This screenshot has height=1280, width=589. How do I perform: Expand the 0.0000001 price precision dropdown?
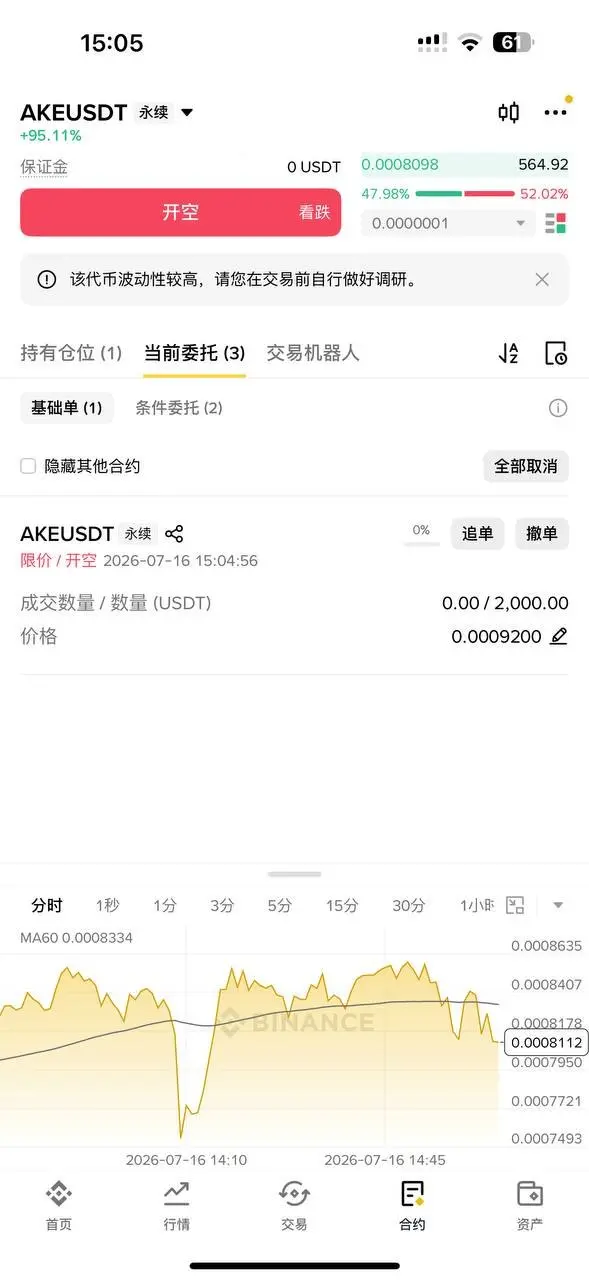point(448,223)
